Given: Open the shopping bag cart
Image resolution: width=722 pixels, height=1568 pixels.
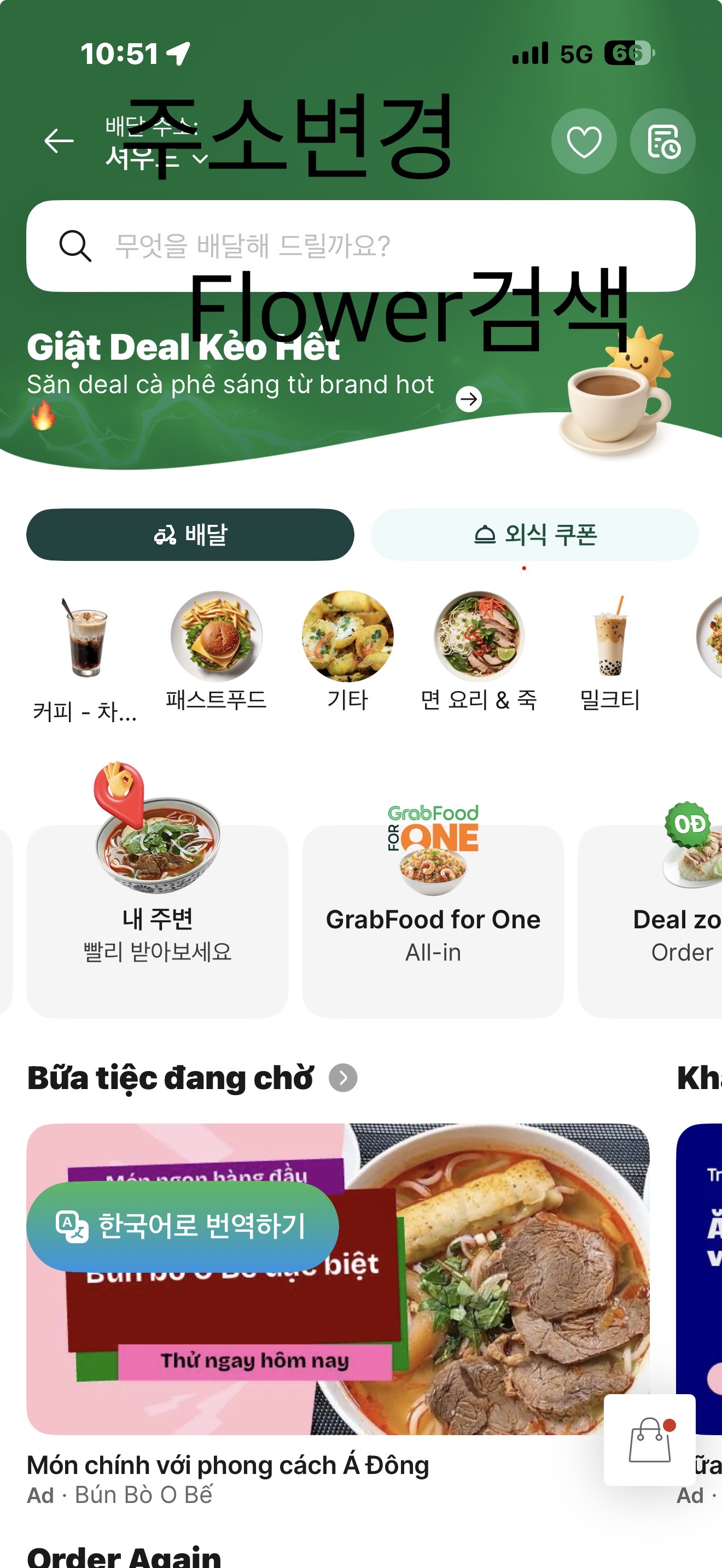Looking at the screenshot, I should click(650, 1440).
